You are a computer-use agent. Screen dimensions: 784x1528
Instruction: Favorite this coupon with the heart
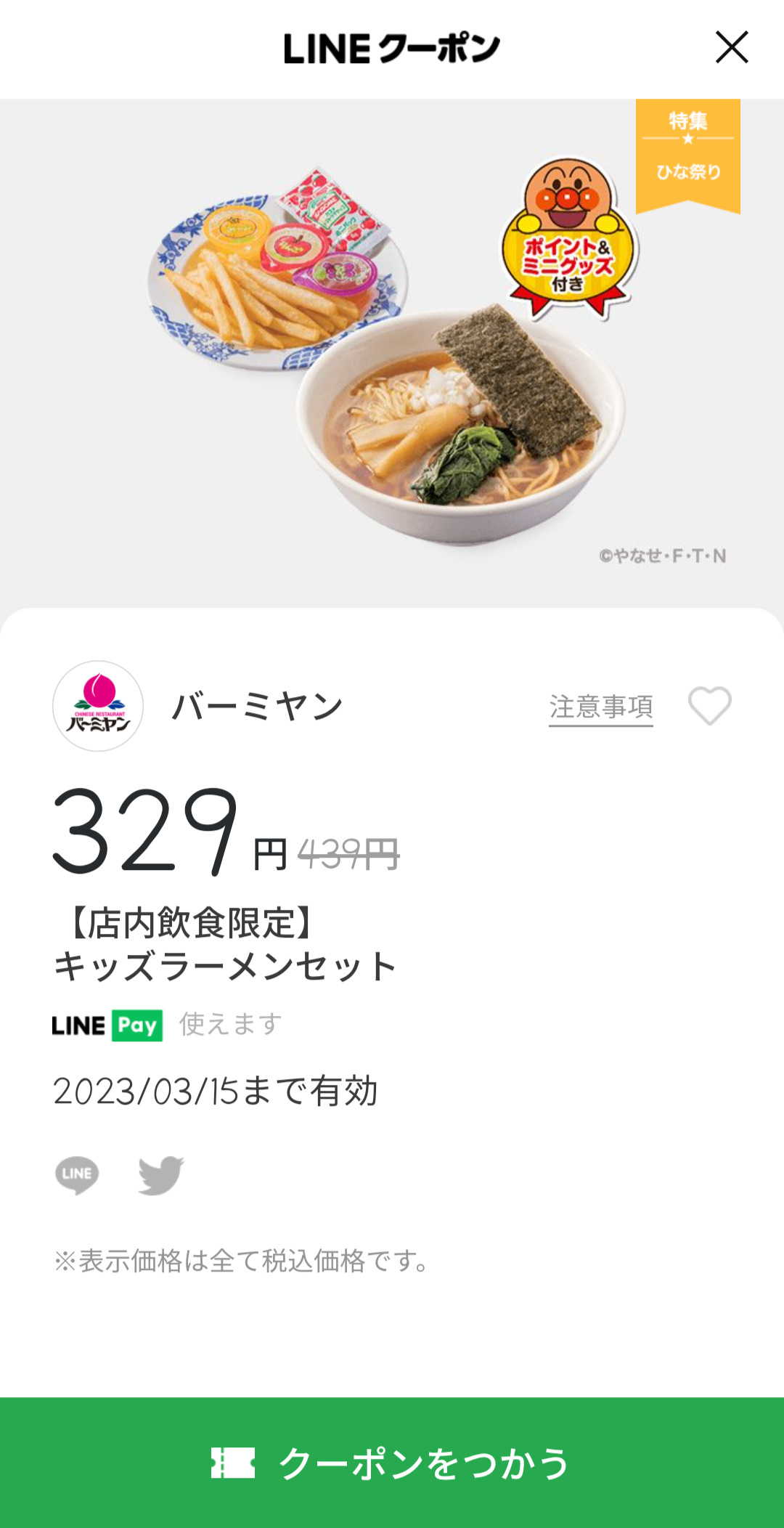pos(709,706)
